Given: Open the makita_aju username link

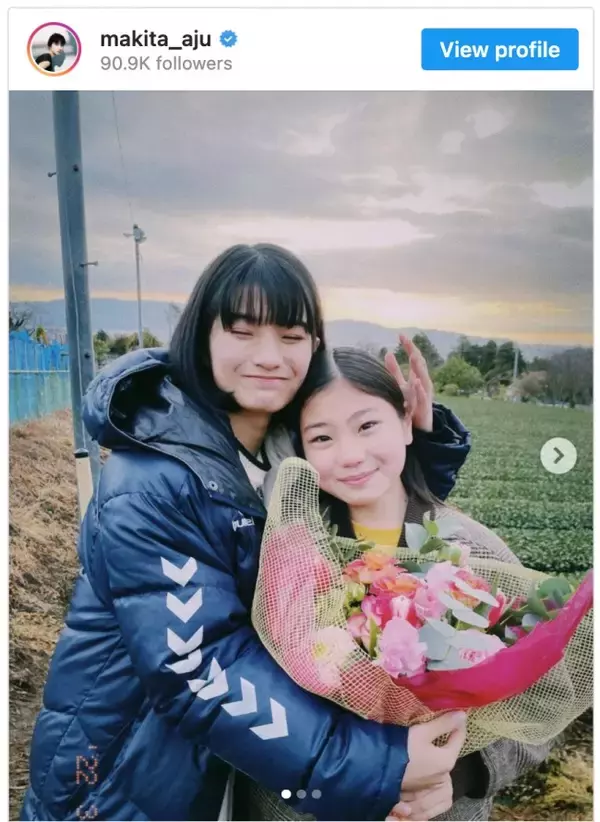Looking at the screenshot, I should [x=155, y=39].
